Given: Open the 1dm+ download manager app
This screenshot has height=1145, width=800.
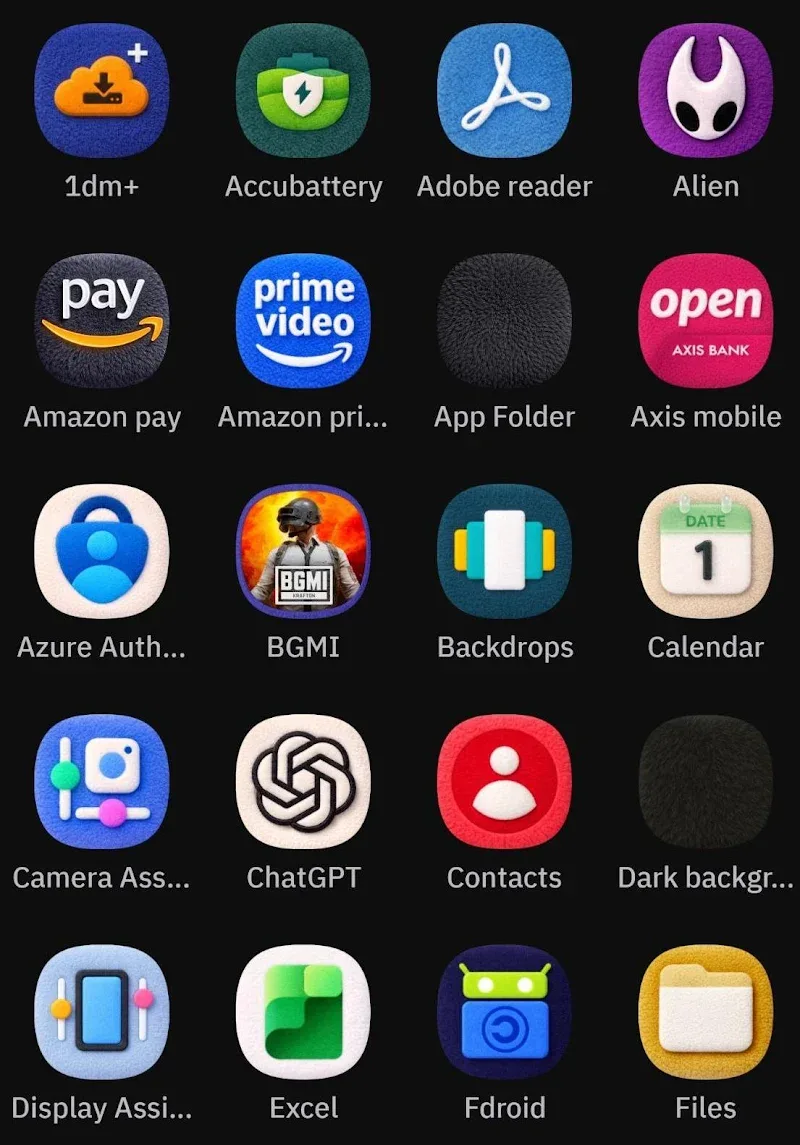Looking at the screenshot, I should 101,91.
